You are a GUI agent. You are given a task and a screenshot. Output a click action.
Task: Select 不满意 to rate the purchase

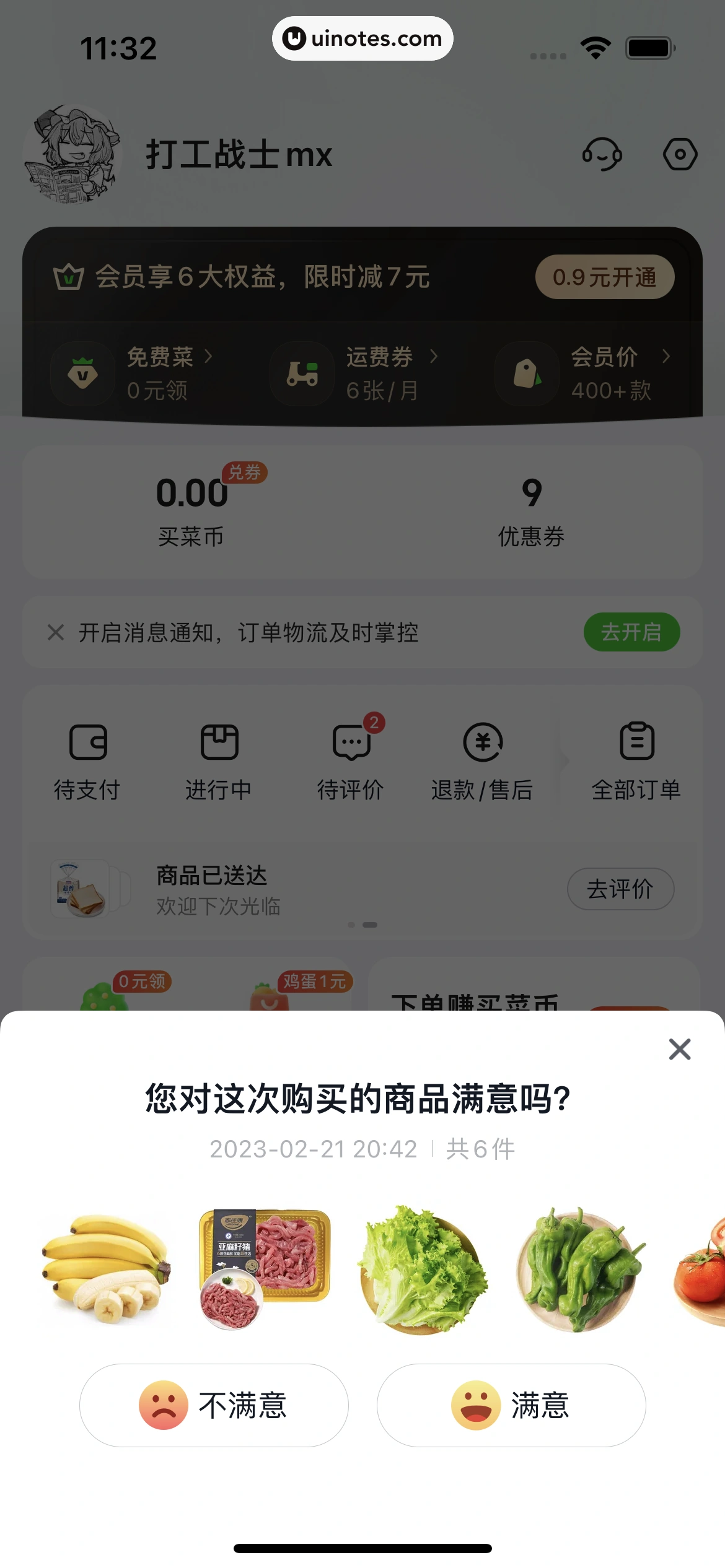pyautogui.click(x=214, y=1405)
